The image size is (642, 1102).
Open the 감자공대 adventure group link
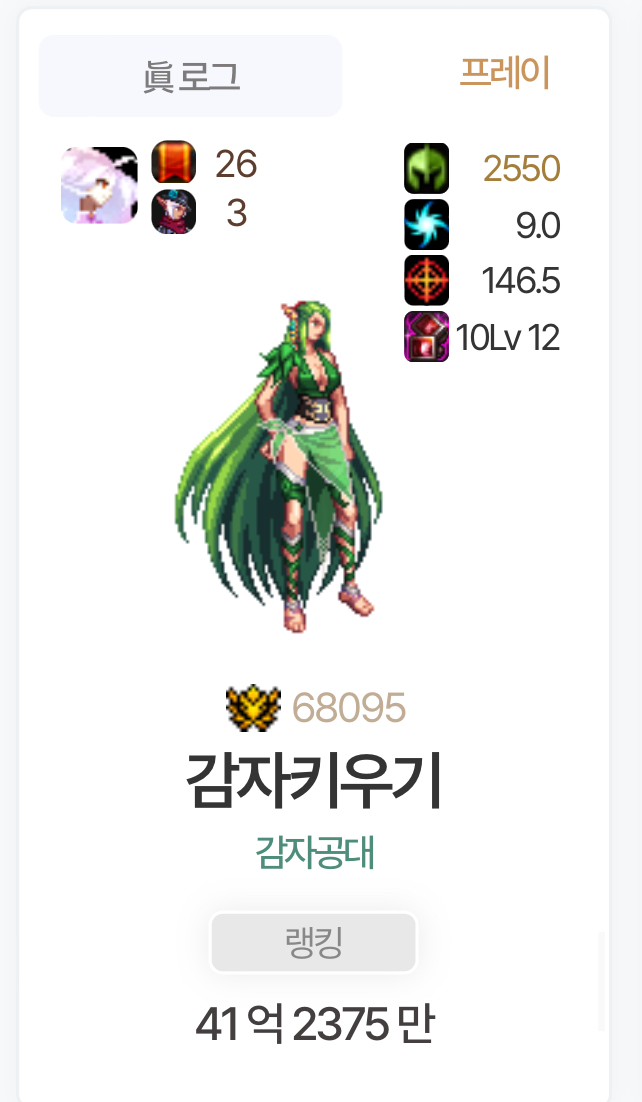click(x=314, y=853)
